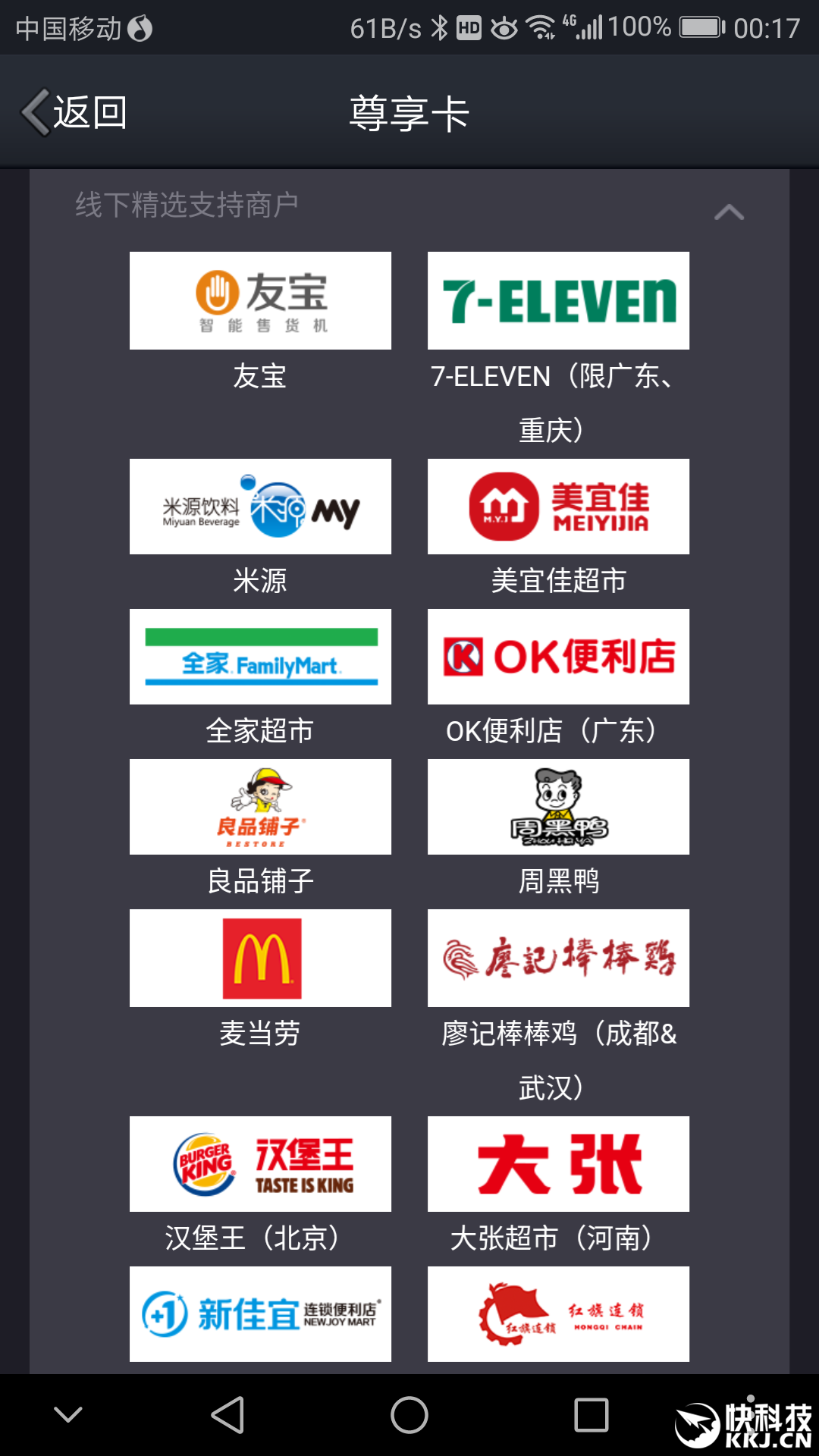This screenshot has width=819, height=1456.
Task: Go to the system home screen
Action: (x=409, y=1415)
